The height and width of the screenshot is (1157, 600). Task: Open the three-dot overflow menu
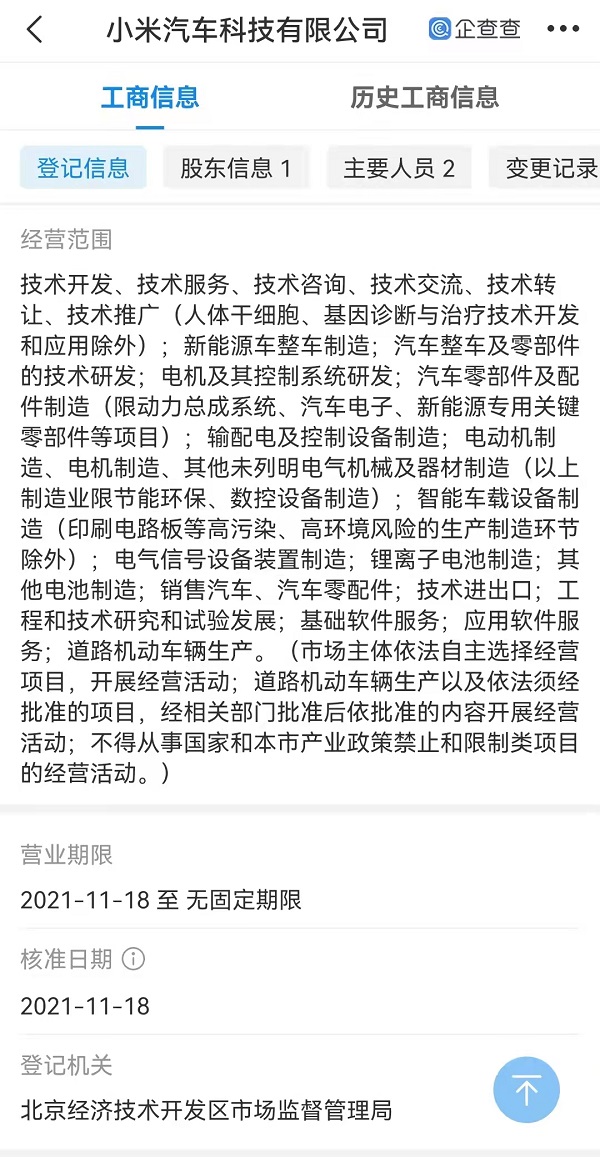[x=563, y=30]
